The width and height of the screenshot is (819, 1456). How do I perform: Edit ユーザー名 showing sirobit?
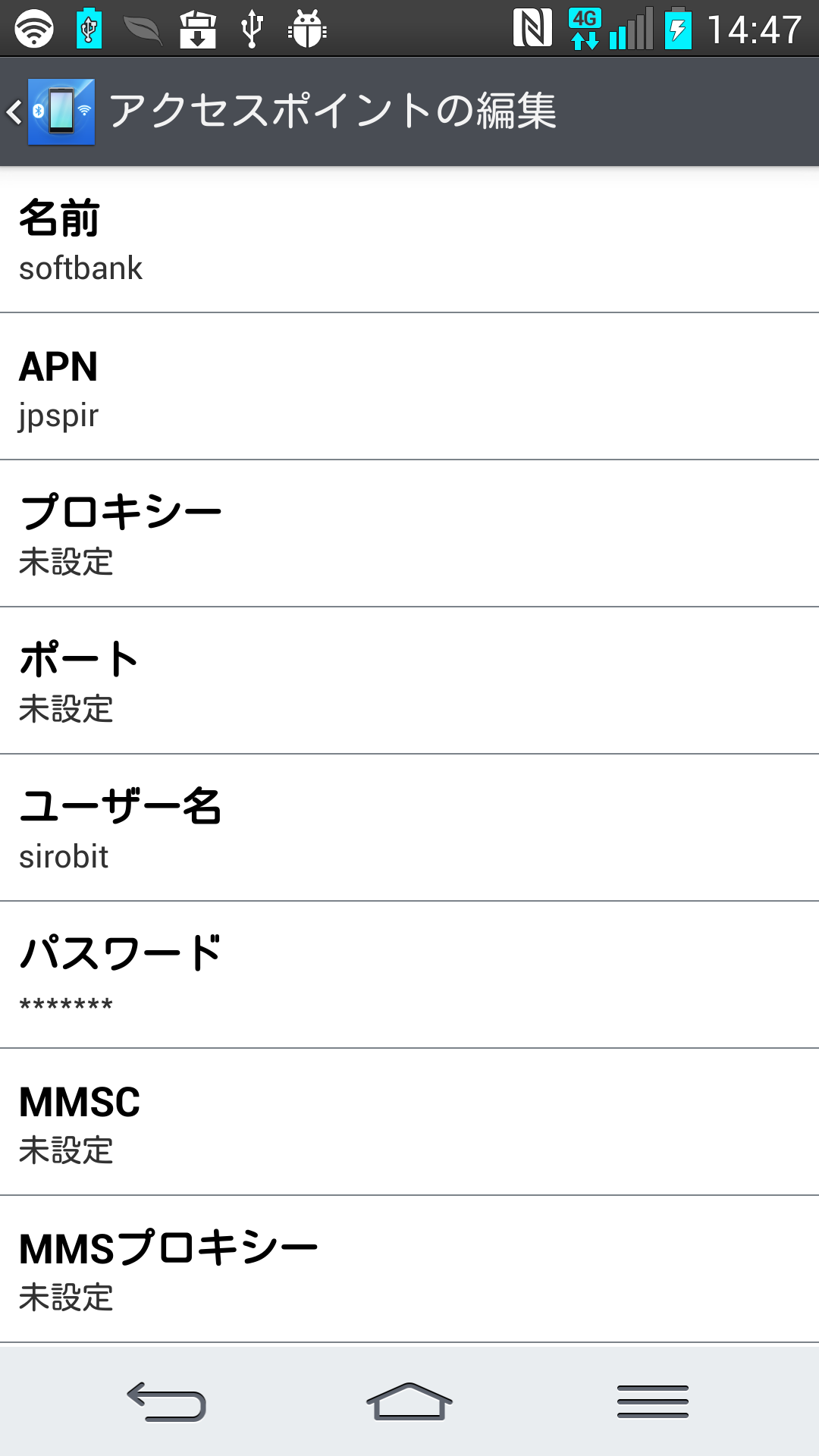click(x=409, y=828)
